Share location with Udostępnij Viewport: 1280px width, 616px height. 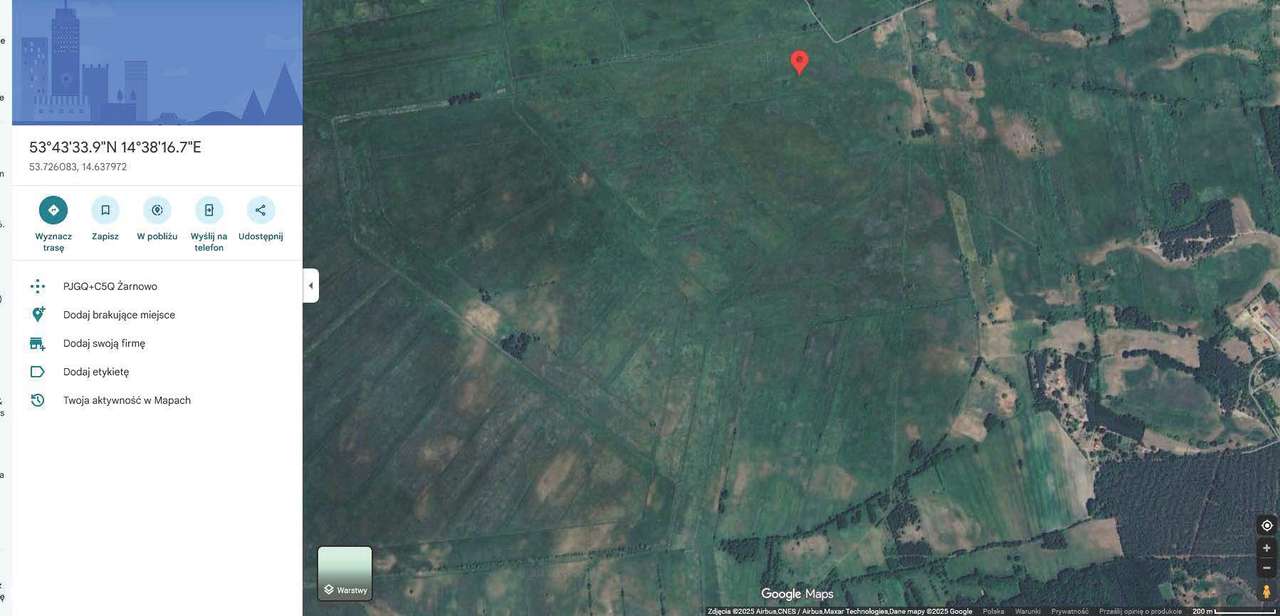point(260,210)
